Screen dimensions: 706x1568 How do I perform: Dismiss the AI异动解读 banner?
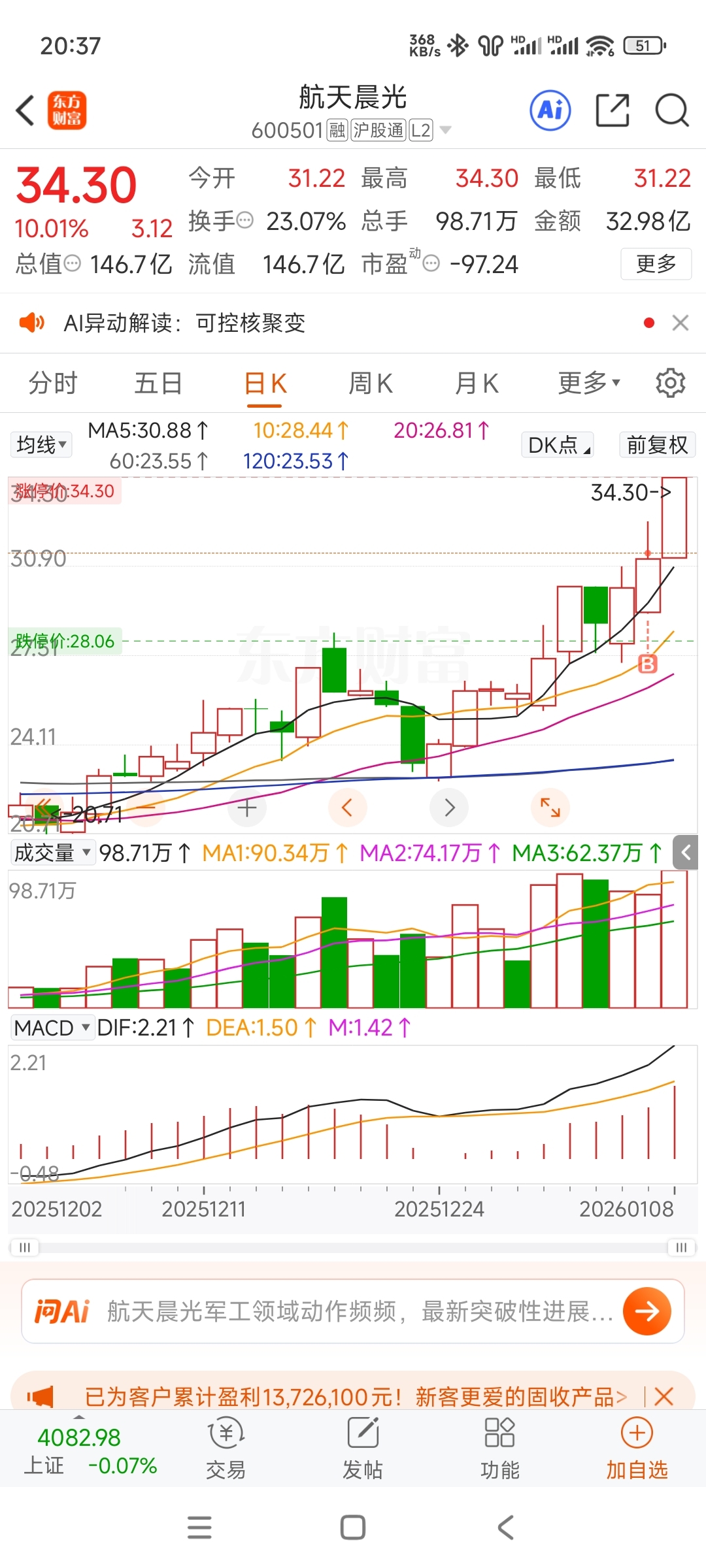pyautogui.click(x=681, y=323)
